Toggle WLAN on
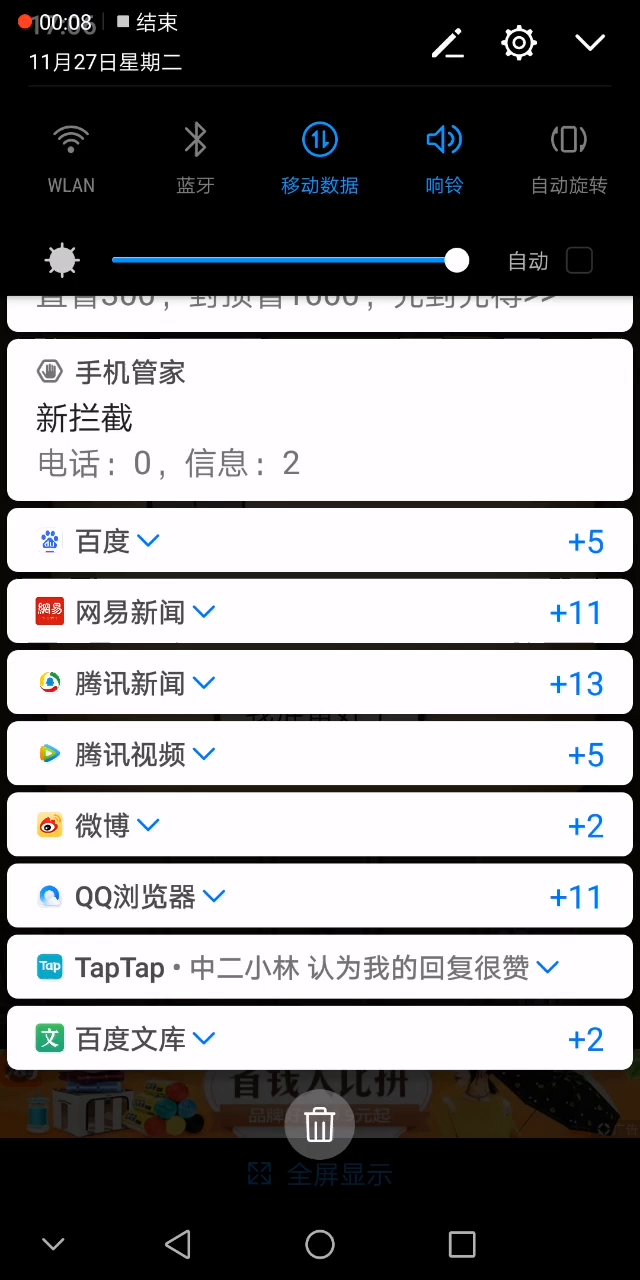The image size is (640, 1280). click(x=71, y=158)
